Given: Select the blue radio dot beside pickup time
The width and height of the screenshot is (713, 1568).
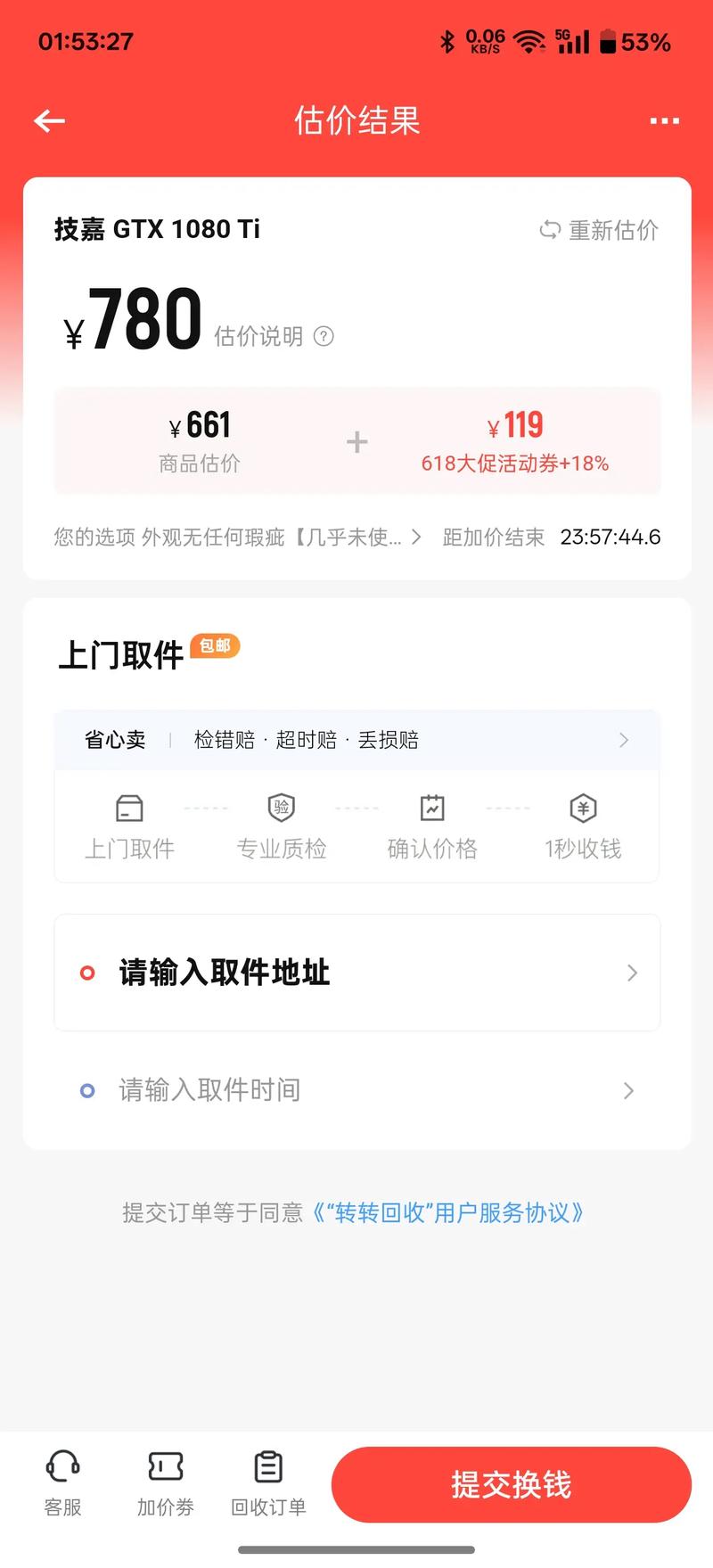Looking at the screenshot, I should [86, 1090].
